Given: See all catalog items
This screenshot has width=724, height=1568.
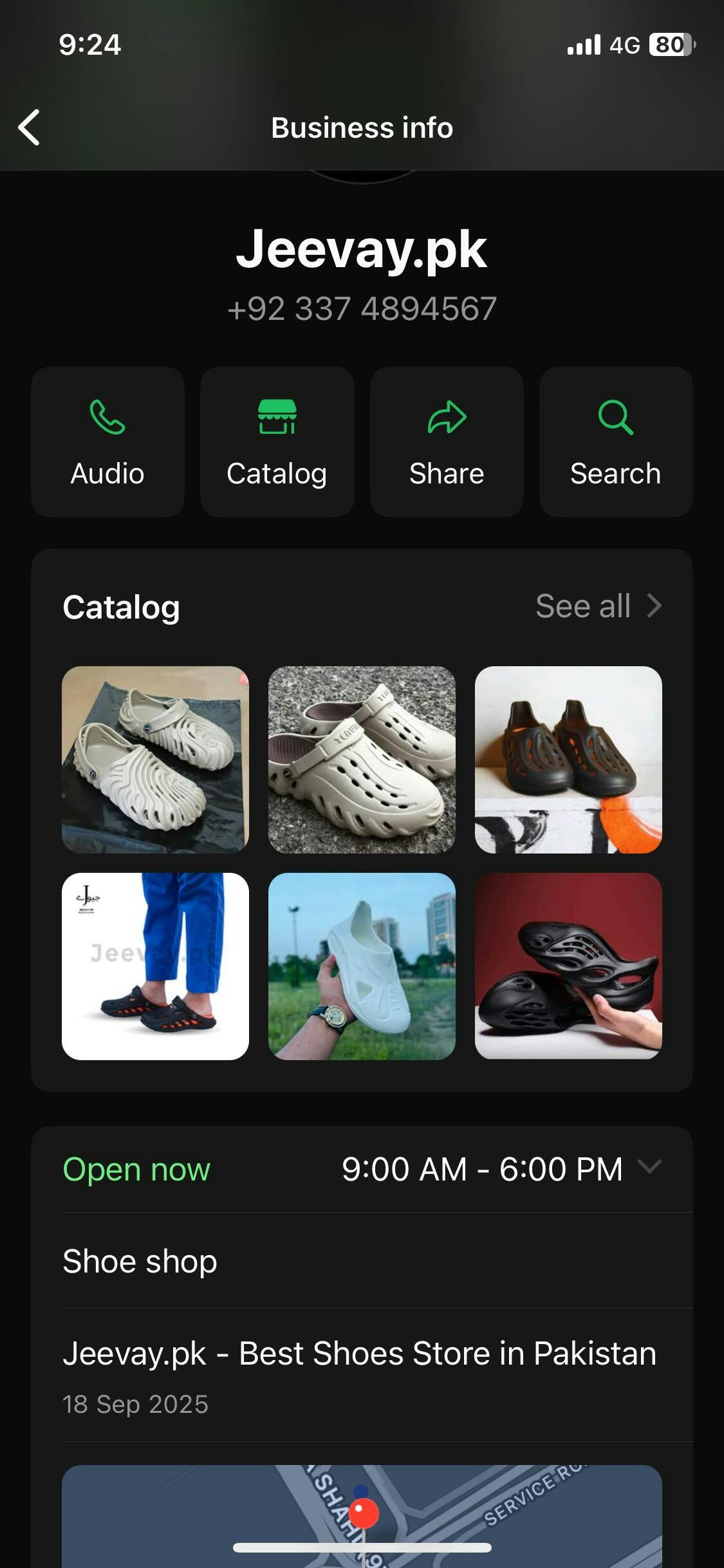Looking at the screenshot, I should click(x=599, y=606).
